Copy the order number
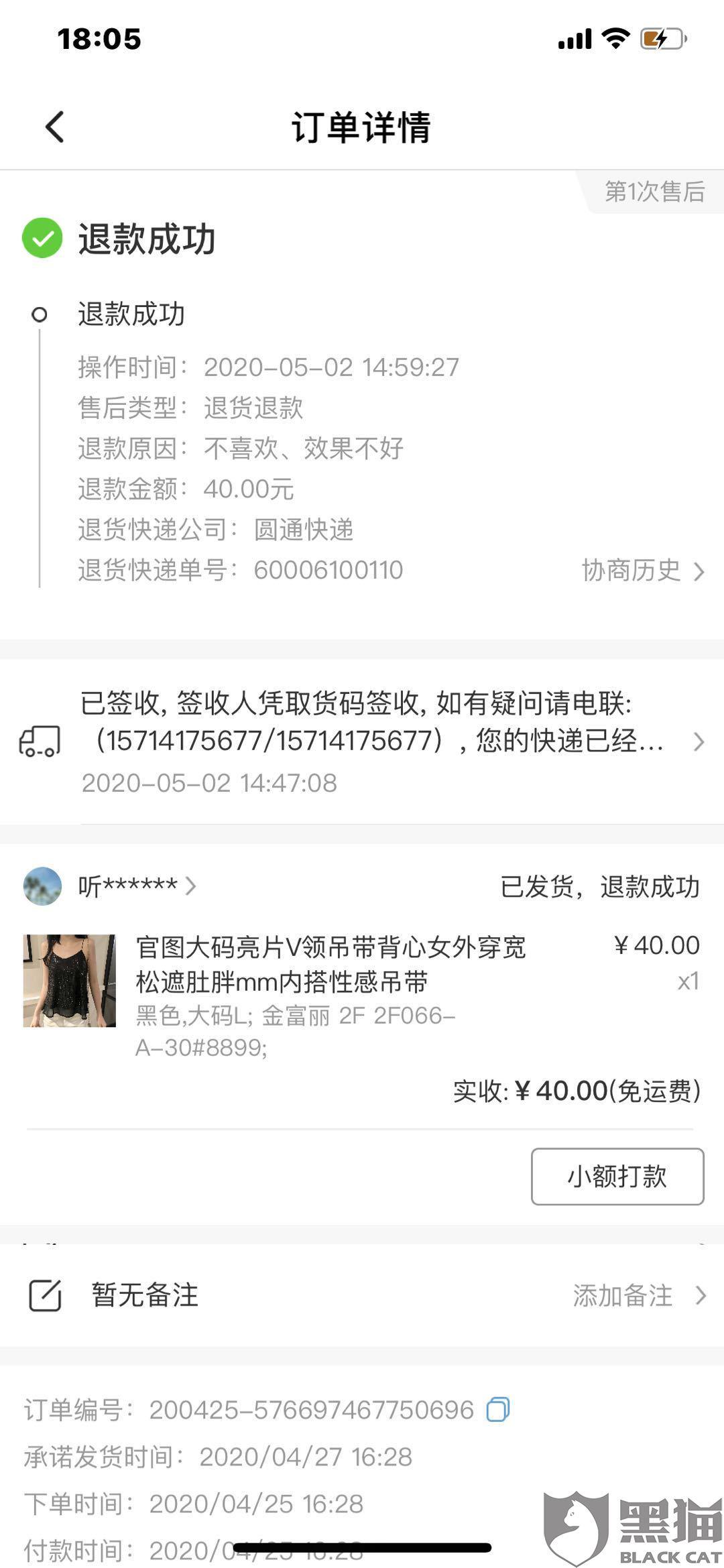Image resolution: width=724 pixels, height=1568 pixels. [x=497, y=1409]
